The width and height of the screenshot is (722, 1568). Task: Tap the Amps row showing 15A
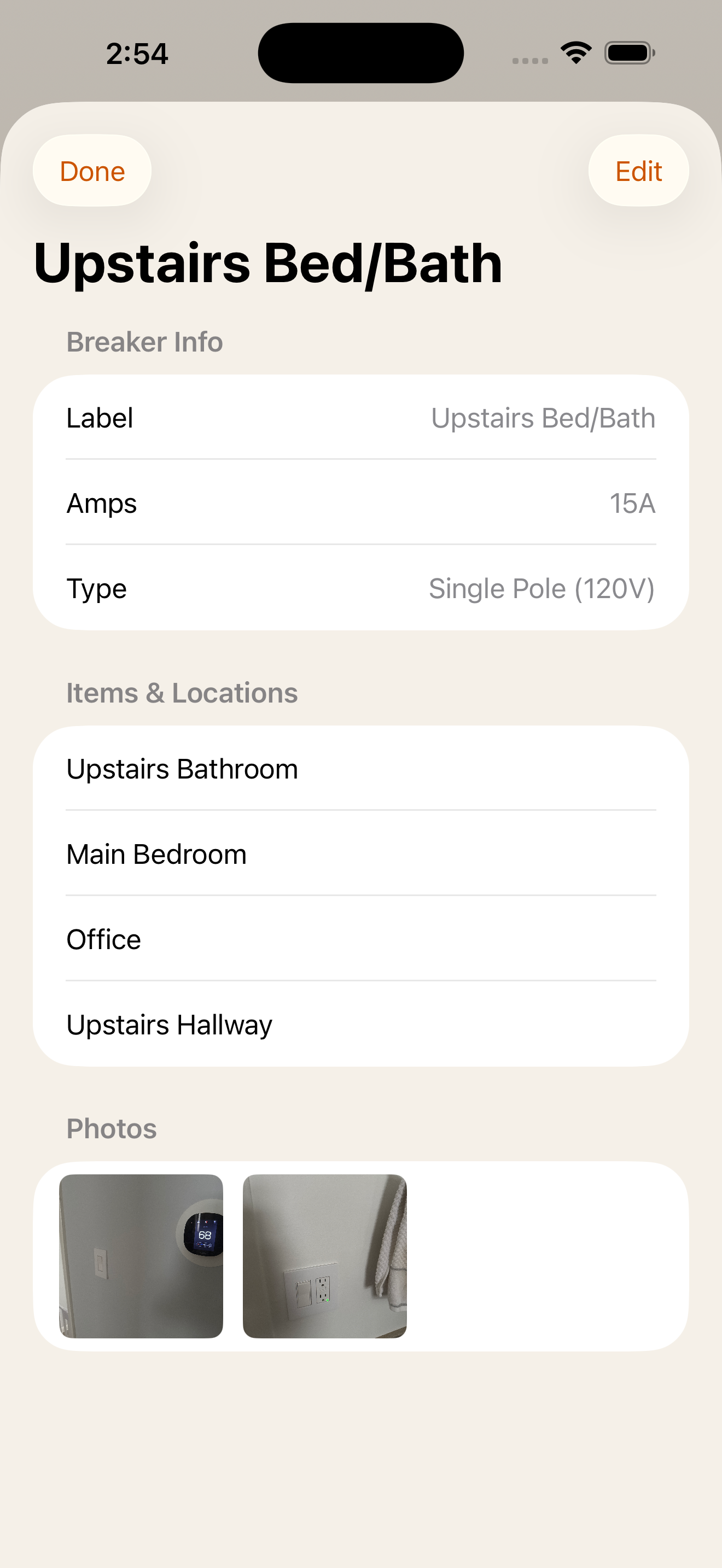pyautogui.click(x=361, y=503)
